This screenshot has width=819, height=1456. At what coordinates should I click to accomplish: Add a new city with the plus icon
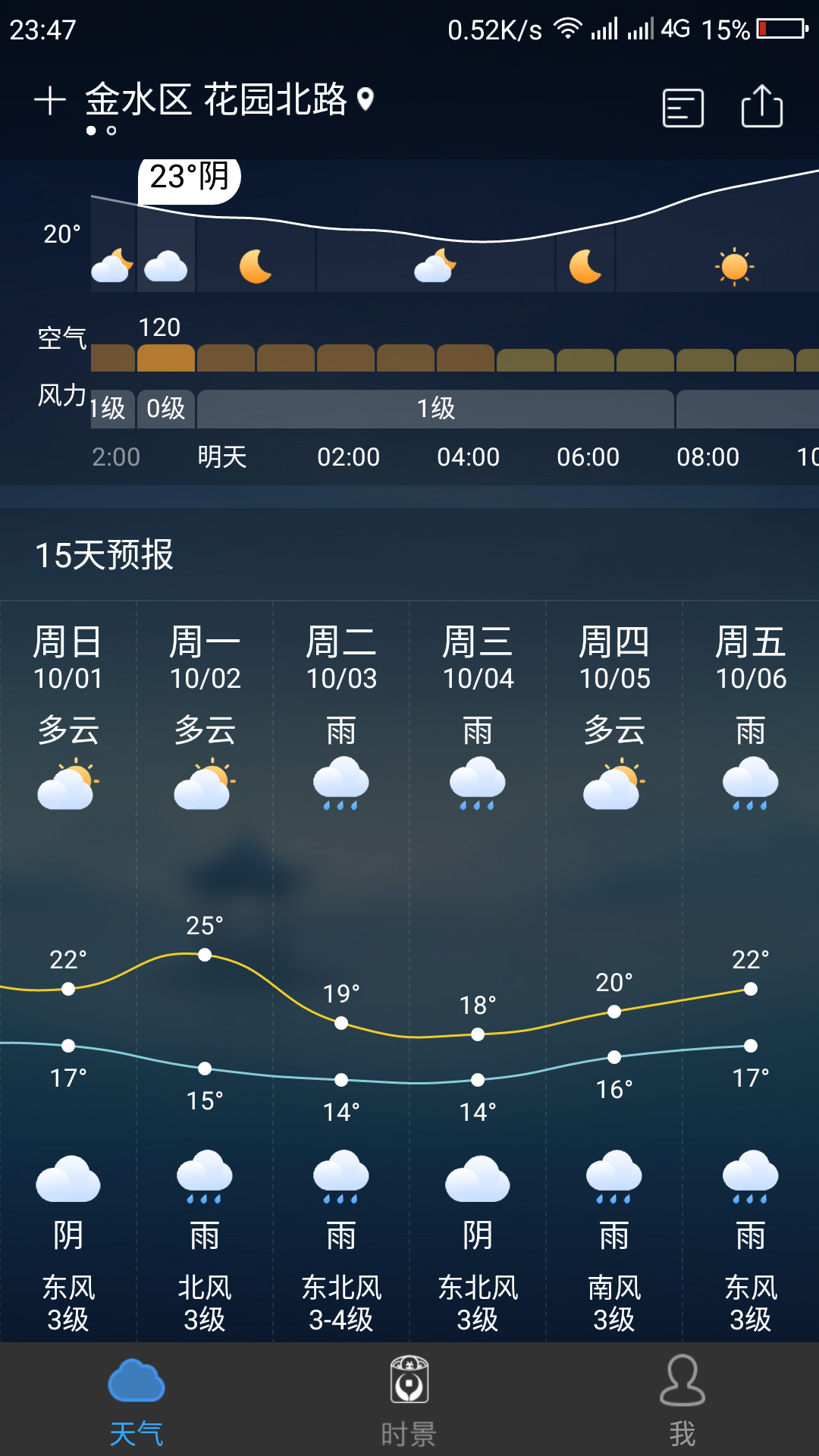click(x=50, y=101)
